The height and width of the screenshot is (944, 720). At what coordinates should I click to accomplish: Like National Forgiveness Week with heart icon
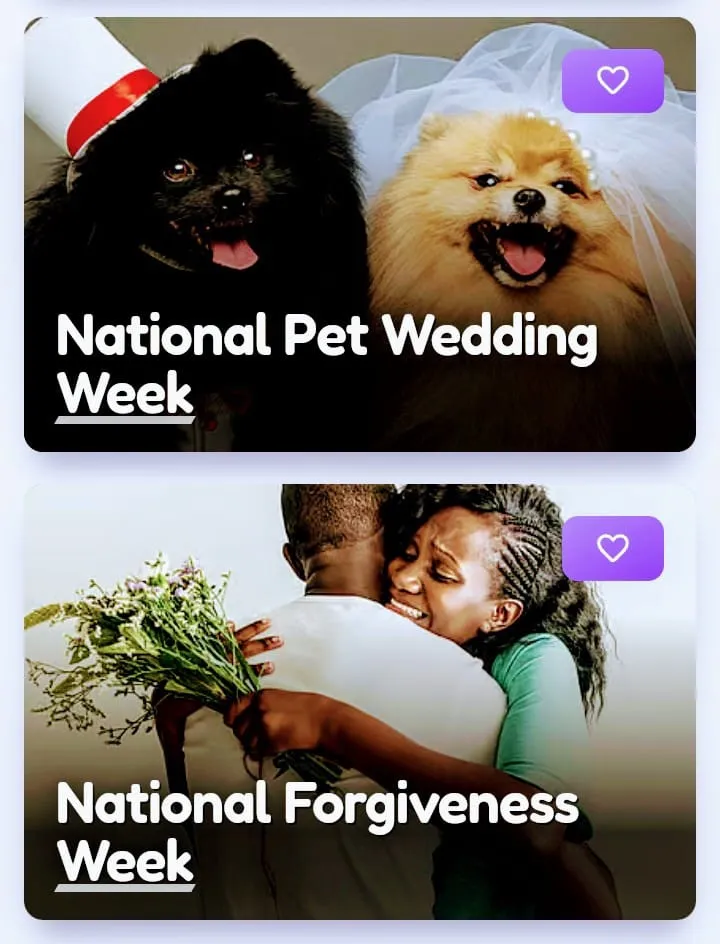click(612, 548)
